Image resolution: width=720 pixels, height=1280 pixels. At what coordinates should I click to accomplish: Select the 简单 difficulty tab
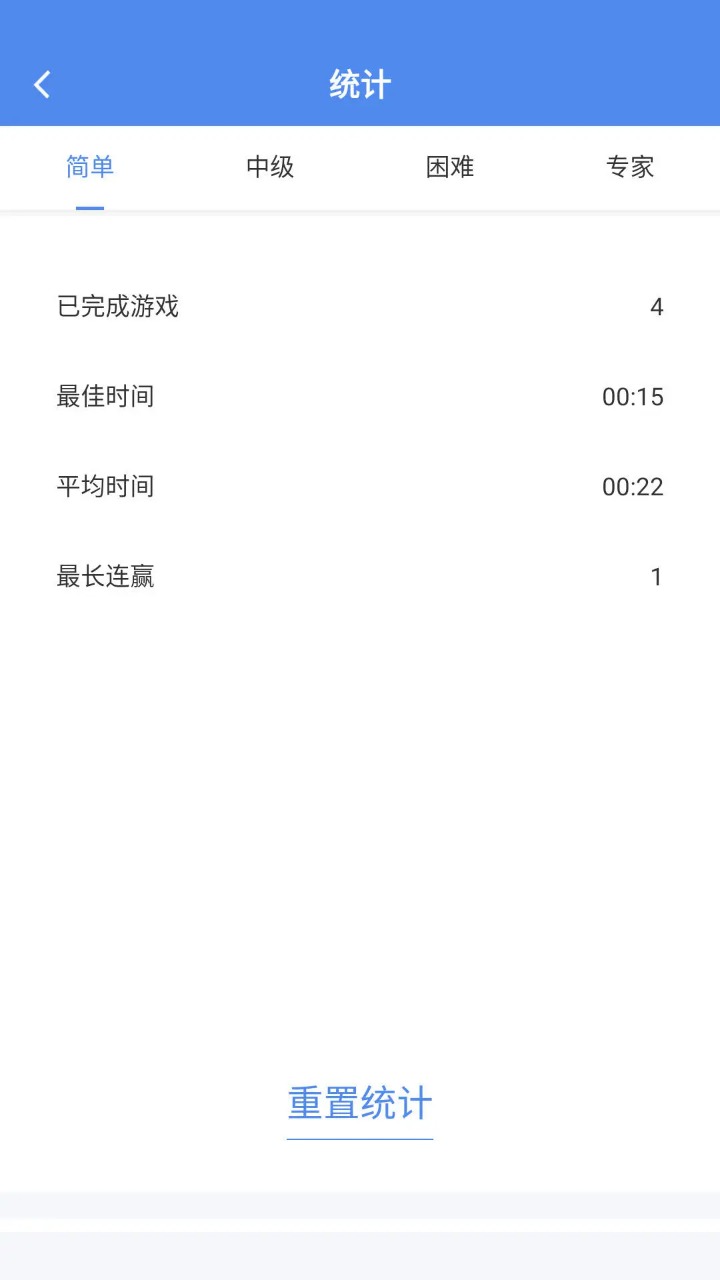point(89,167)
